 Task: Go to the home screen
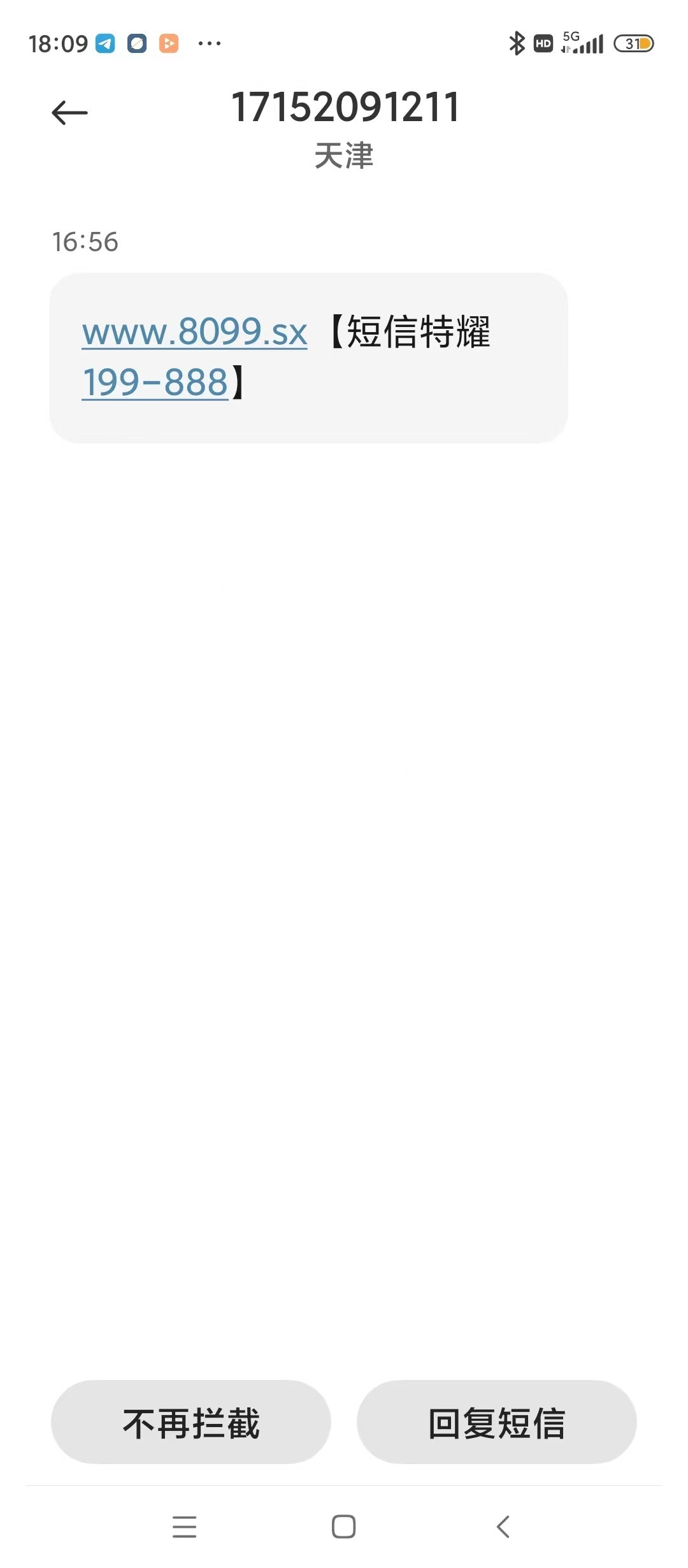[x=344, y=1527]
